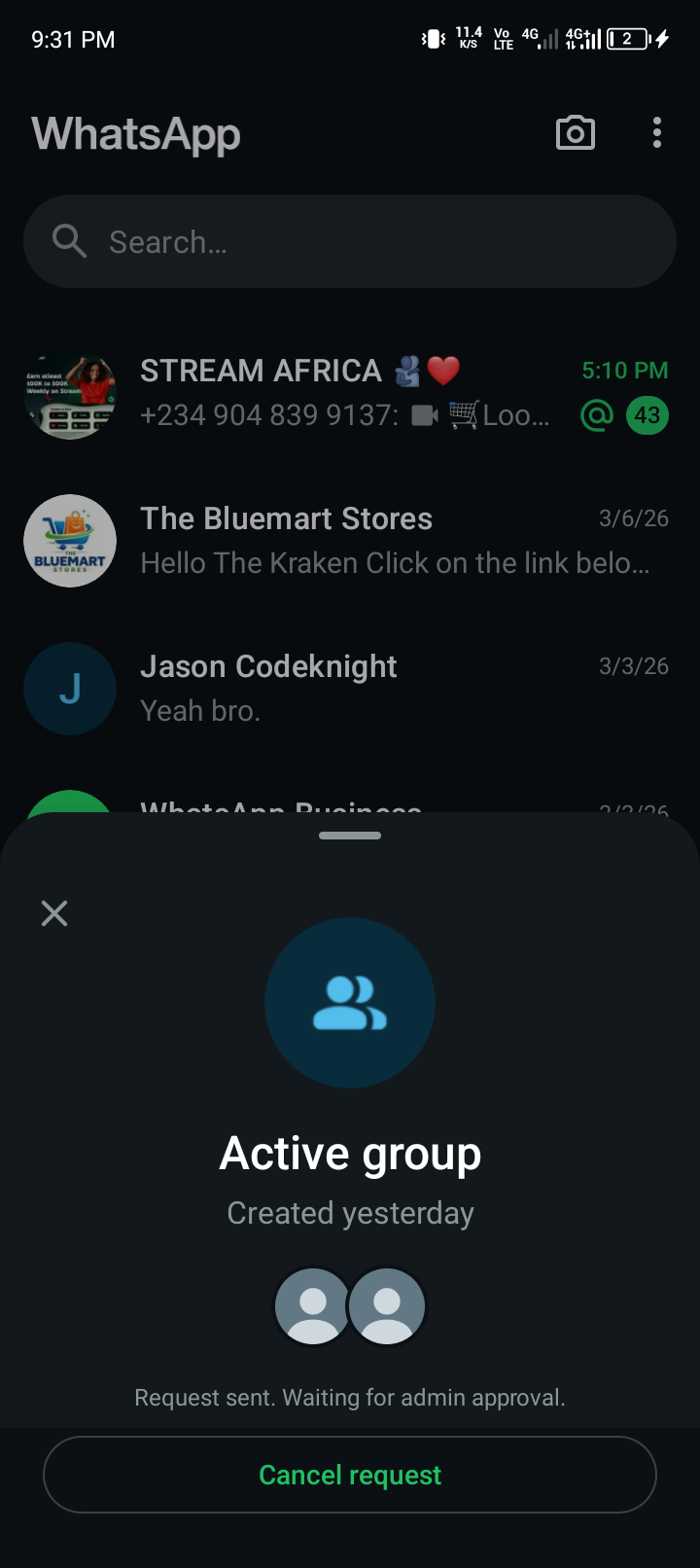700x1568 pixels.
Task: Open The Bluemart Stores chat
Action: click(350, 541)
